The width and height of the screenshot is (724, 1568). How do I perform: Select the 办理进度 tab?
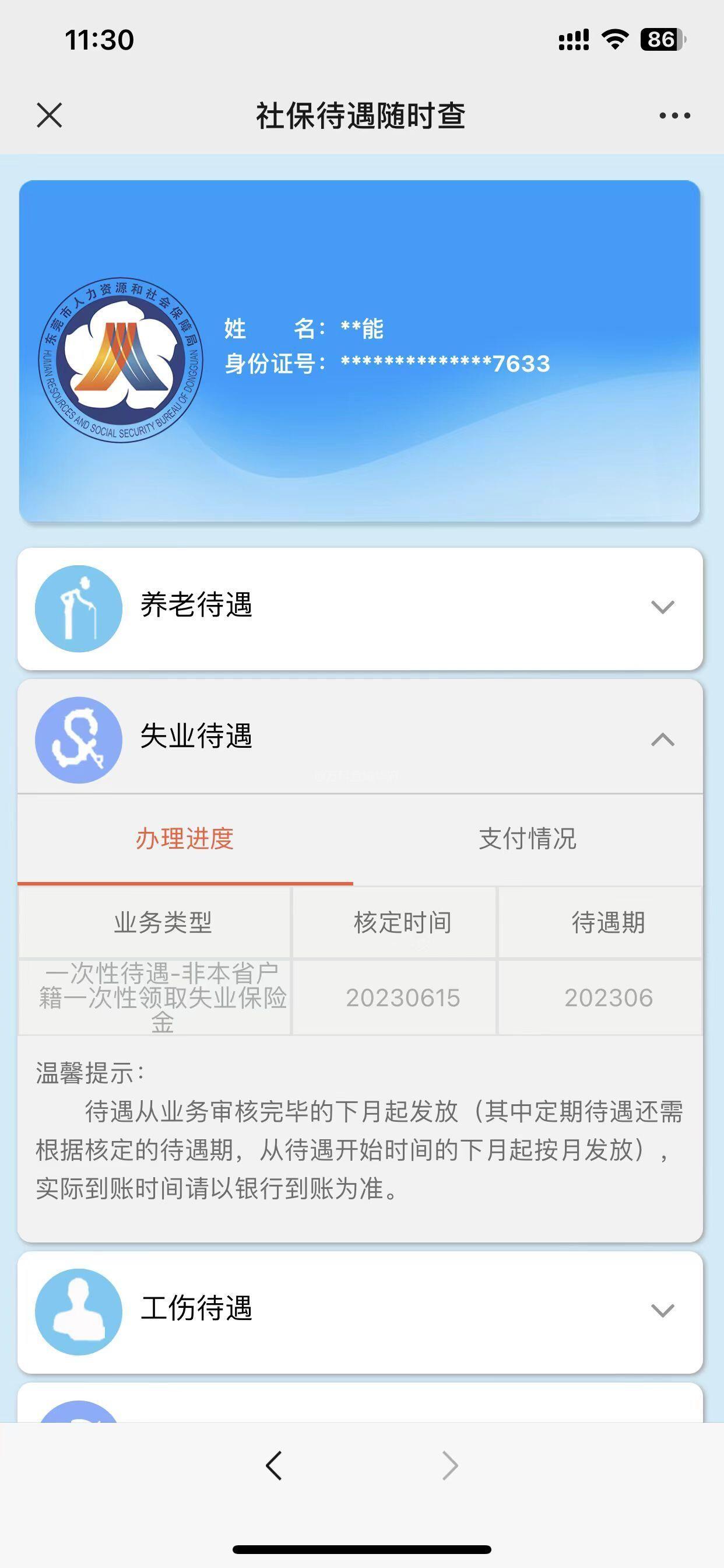[x=185, y=839]
